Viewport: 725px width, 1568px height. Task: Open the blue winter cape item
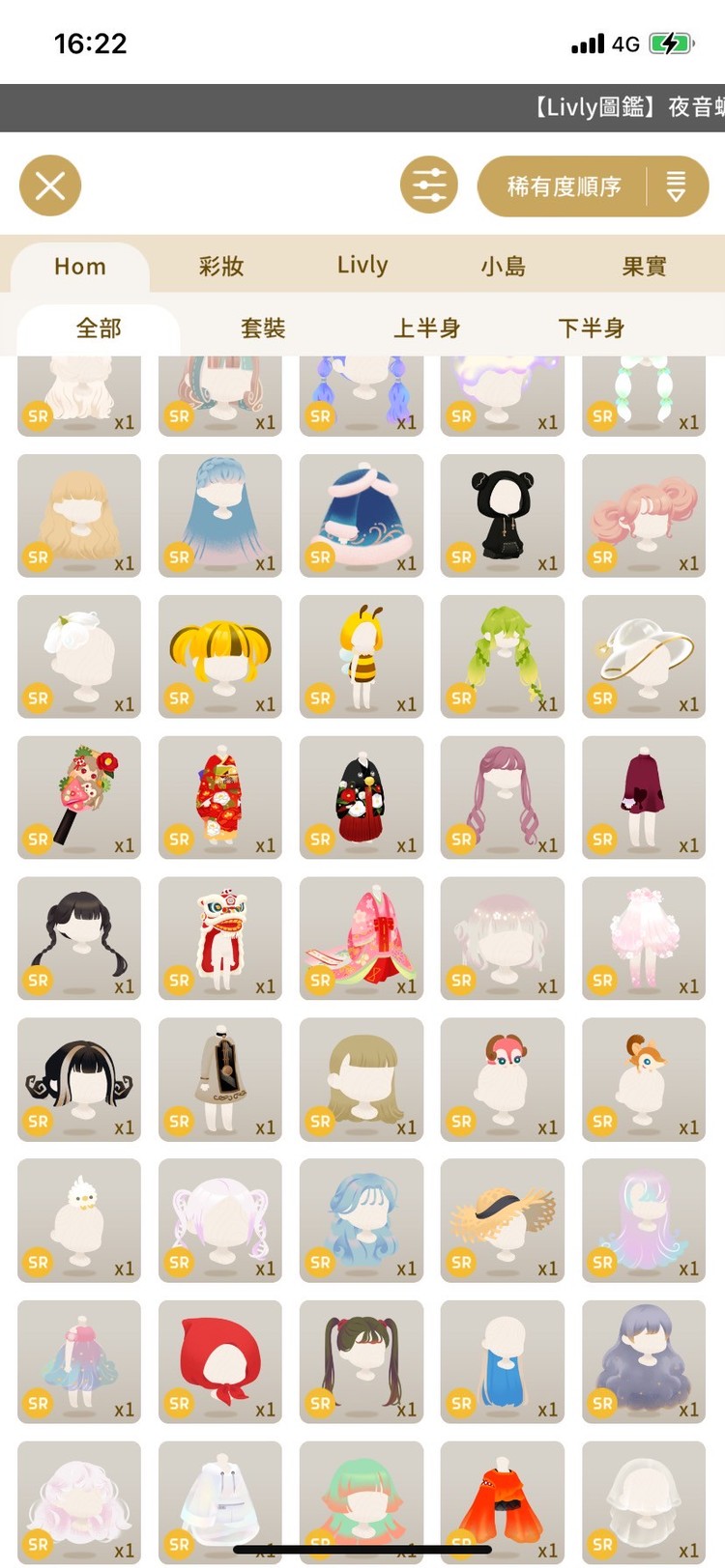362,515
